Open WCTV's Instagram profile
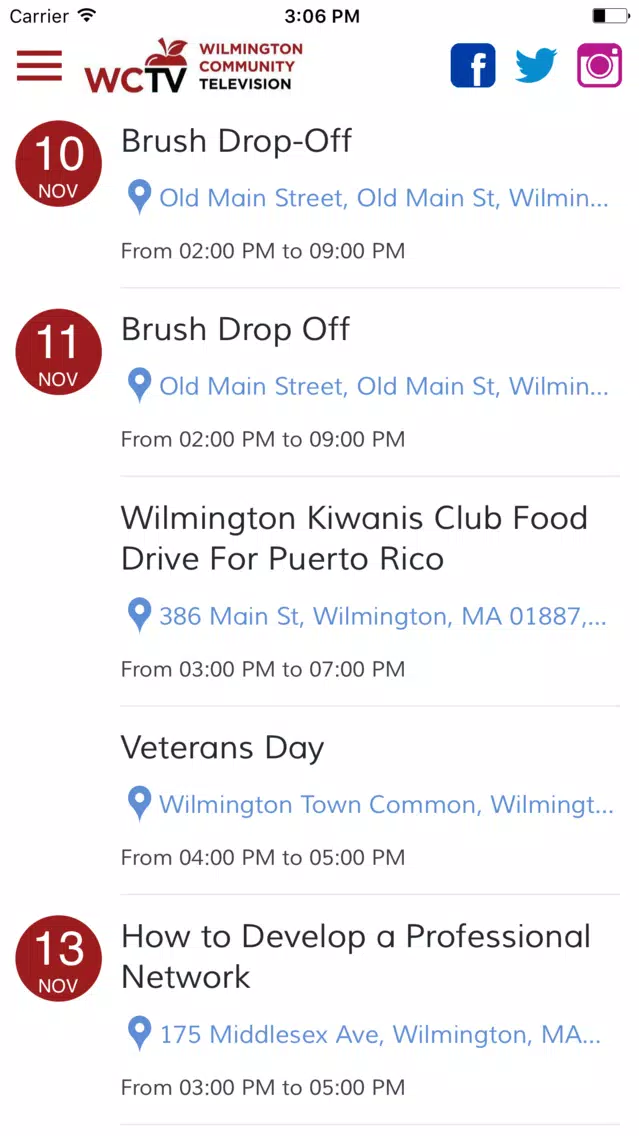The image size is (639, 1136). pyautogui.click(x=599, y=66)
